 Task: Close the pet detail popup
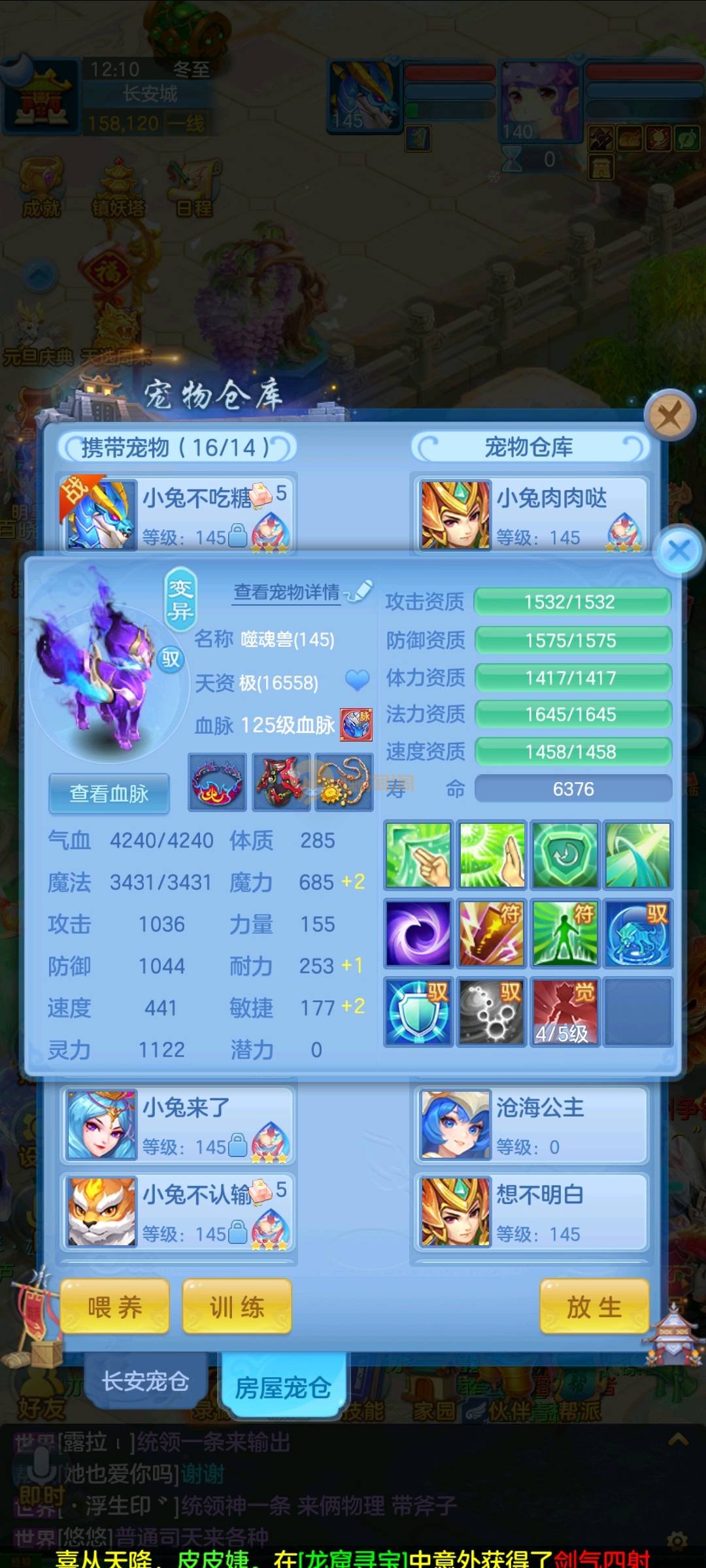679,550
